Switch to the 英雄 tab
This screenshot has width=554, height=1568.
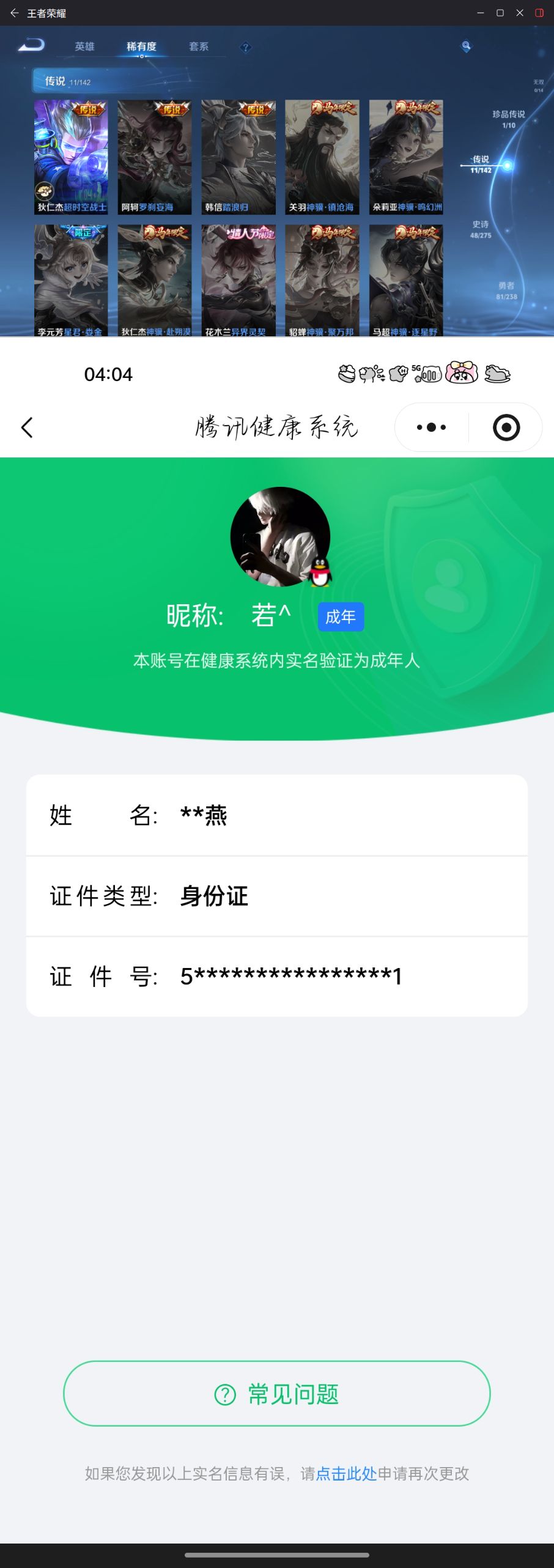pyautogui.click(x=86, y=45)
